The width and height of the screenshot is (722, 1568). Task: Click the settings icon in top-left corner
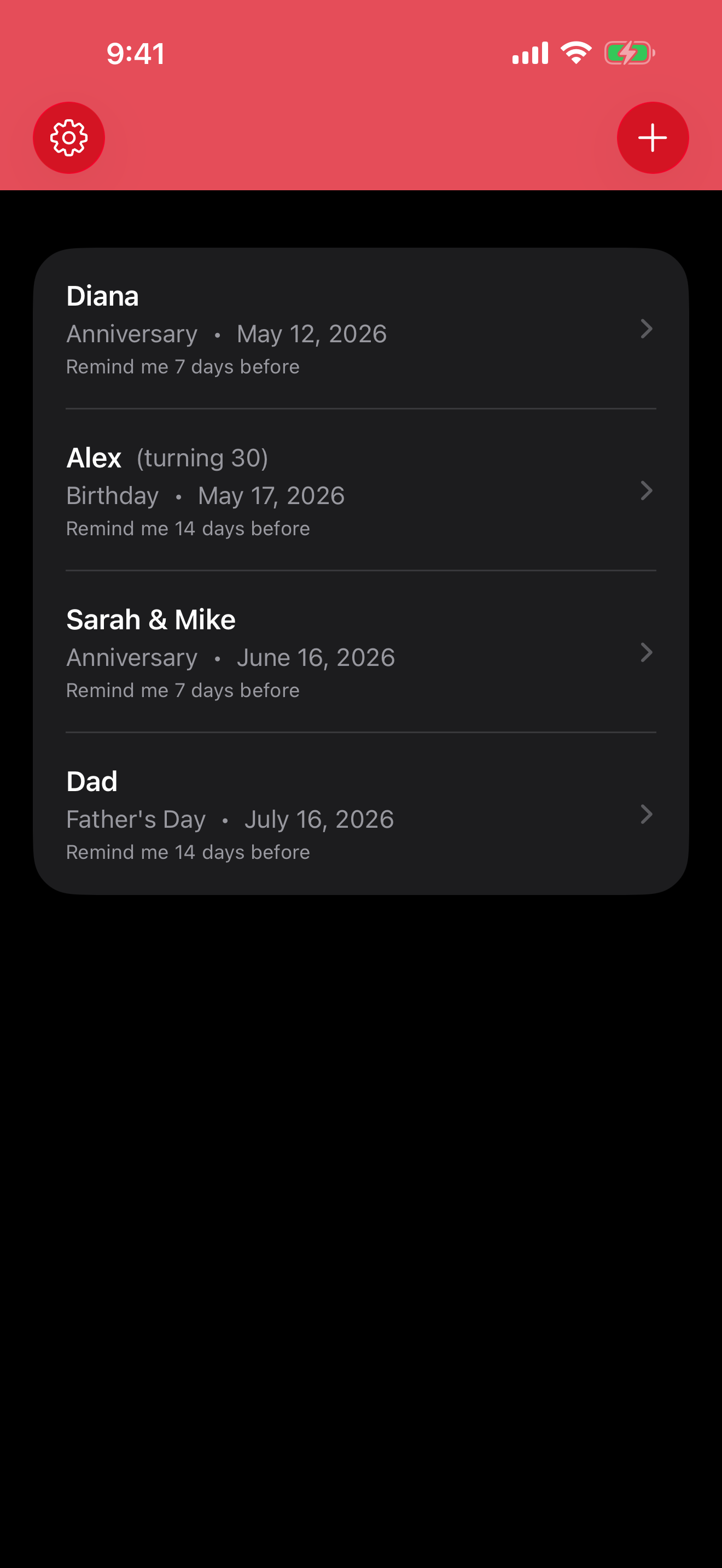click(69, 138)
